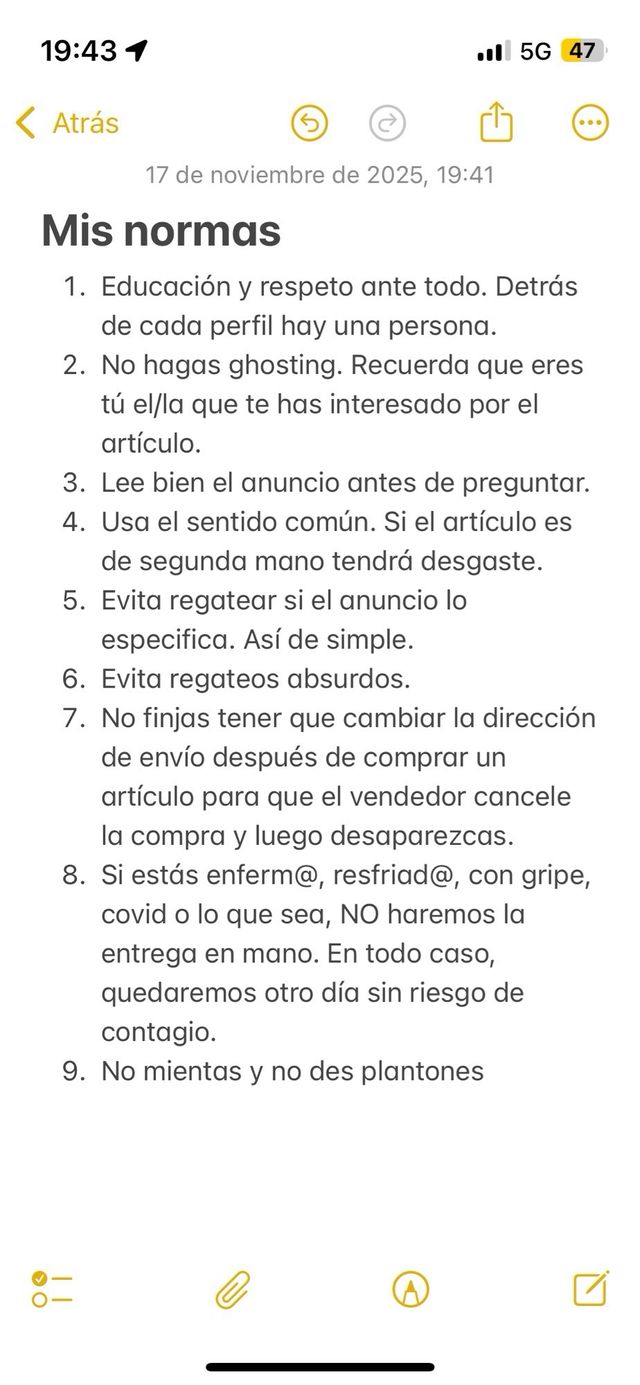This screenshot has height=1385, width=640.
Task: Go back with the Atrás button
Action: point(68,123)
